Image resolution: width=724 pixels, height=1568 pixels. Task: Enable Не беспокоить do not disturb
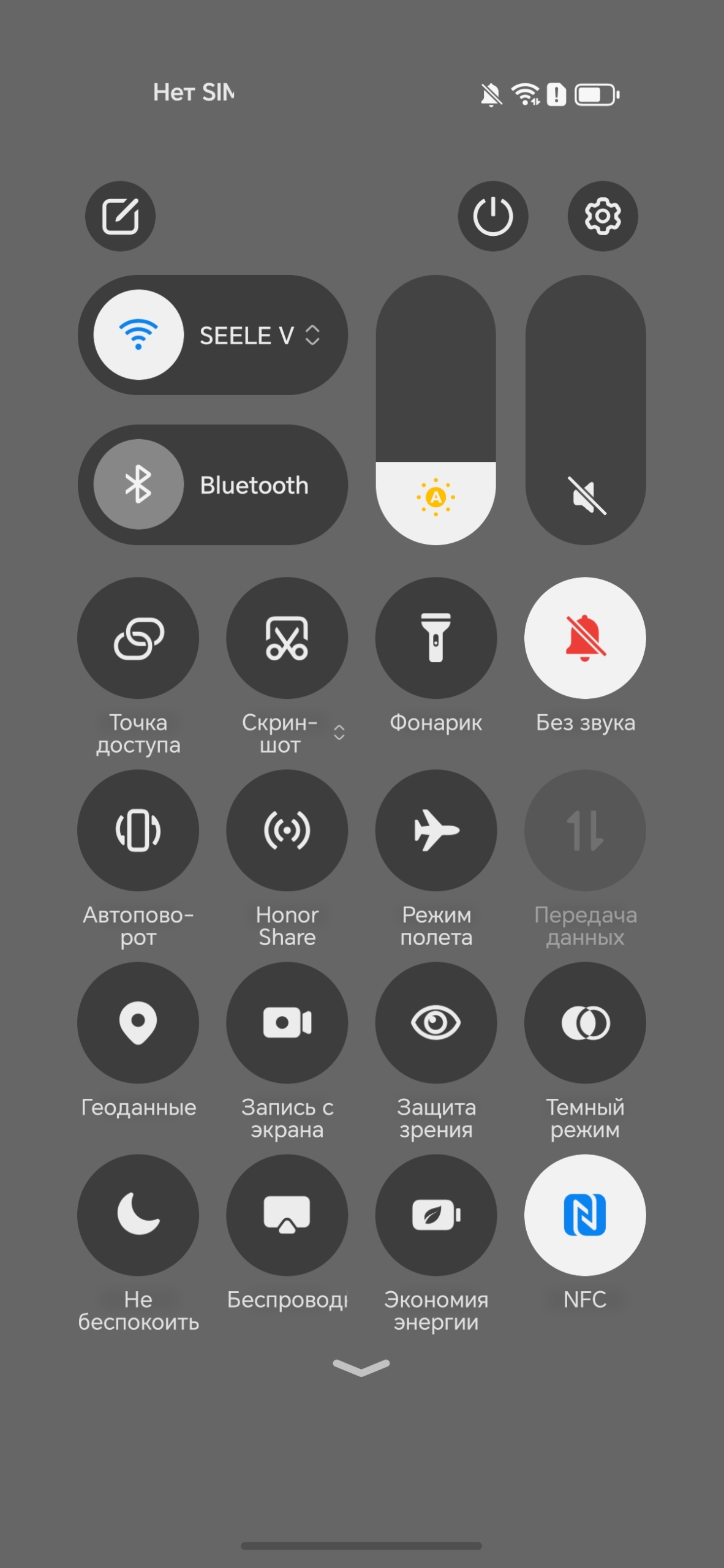click(138, 1215)
